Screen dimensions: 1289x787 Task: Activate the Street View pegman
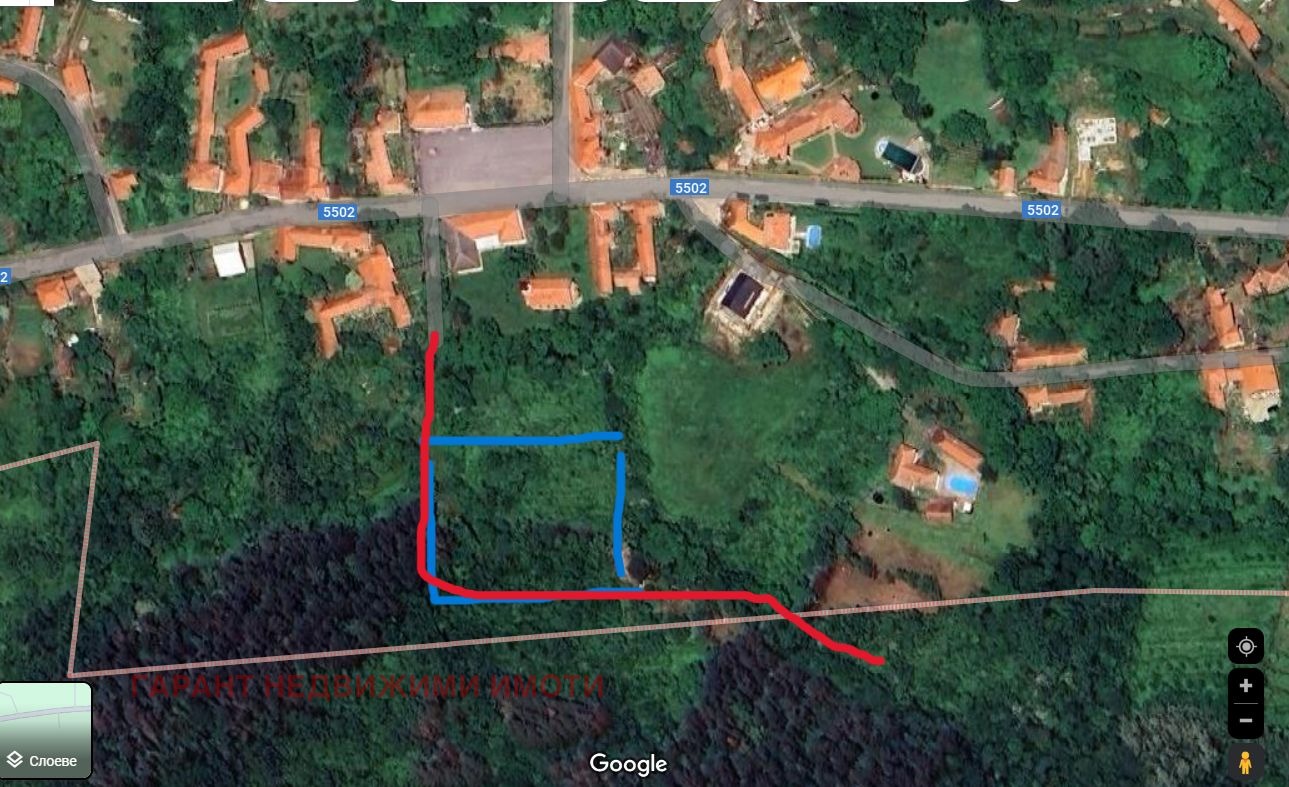click(1246, 763)
